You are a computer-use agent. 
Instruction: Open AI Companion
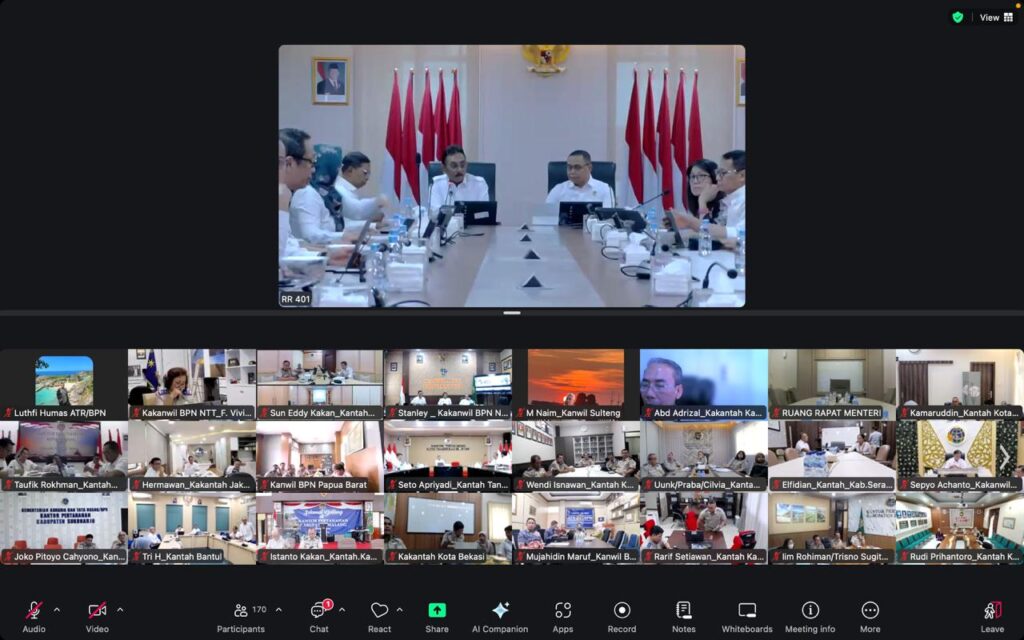(x=500, y=614)
